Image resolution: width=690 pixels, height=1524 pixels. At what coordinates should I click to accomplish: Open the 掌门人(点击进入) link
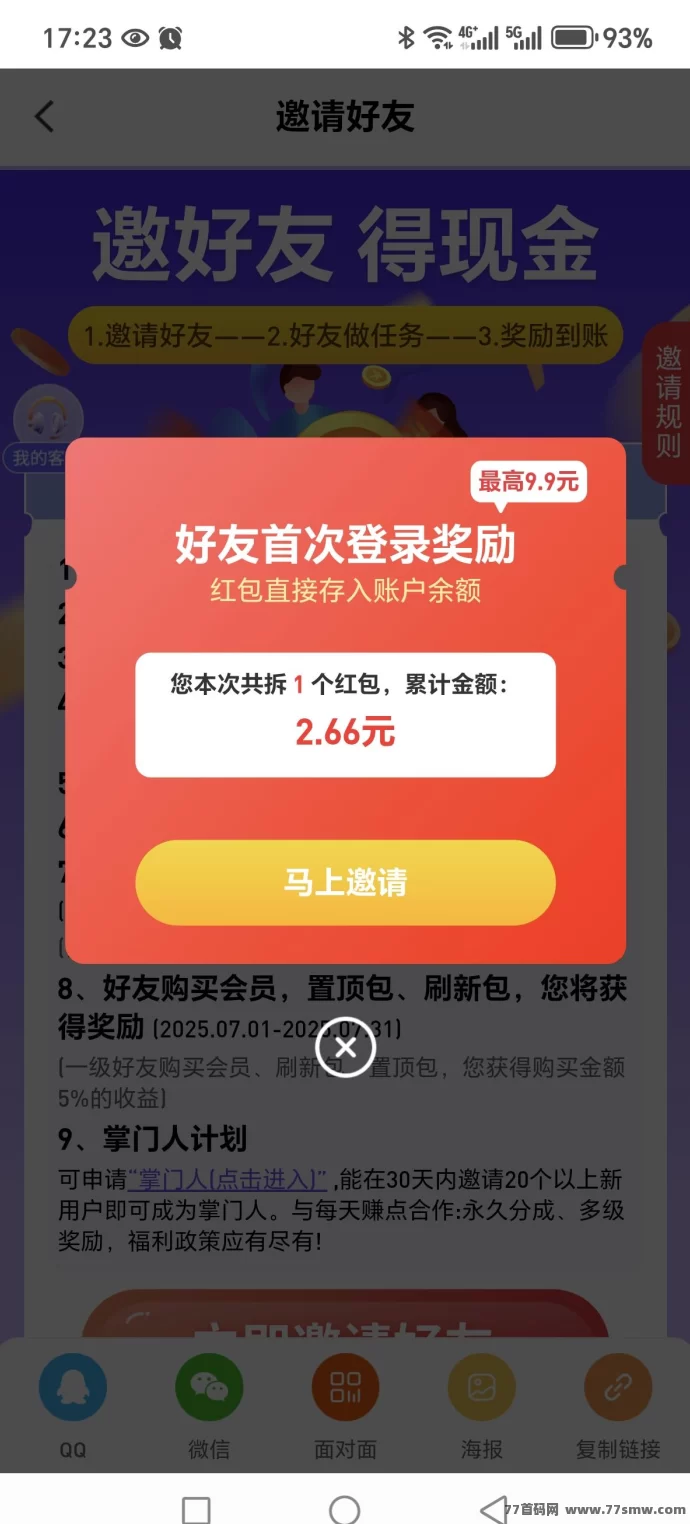point(227,1180)
